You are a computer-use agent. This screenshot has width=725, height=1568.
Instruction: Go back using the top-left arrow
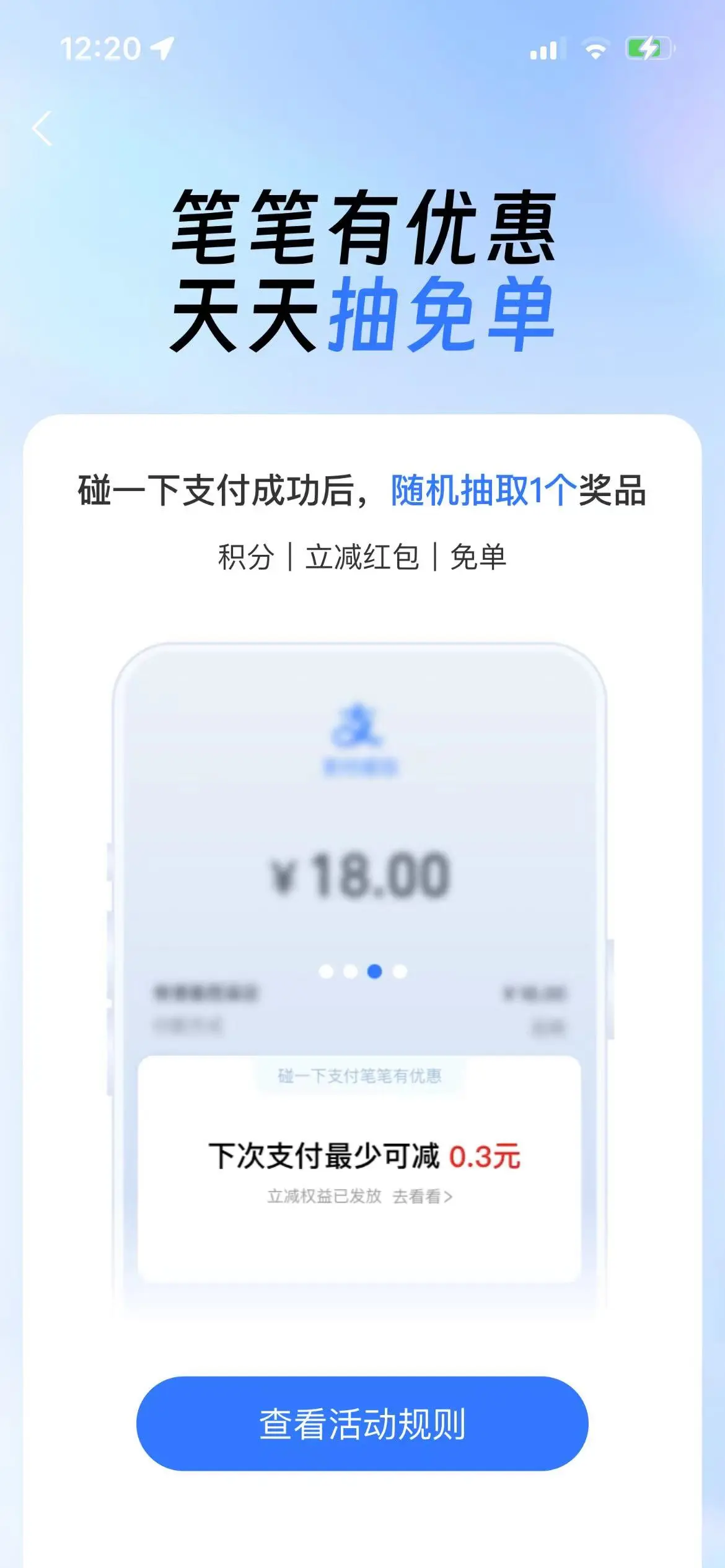42,129
